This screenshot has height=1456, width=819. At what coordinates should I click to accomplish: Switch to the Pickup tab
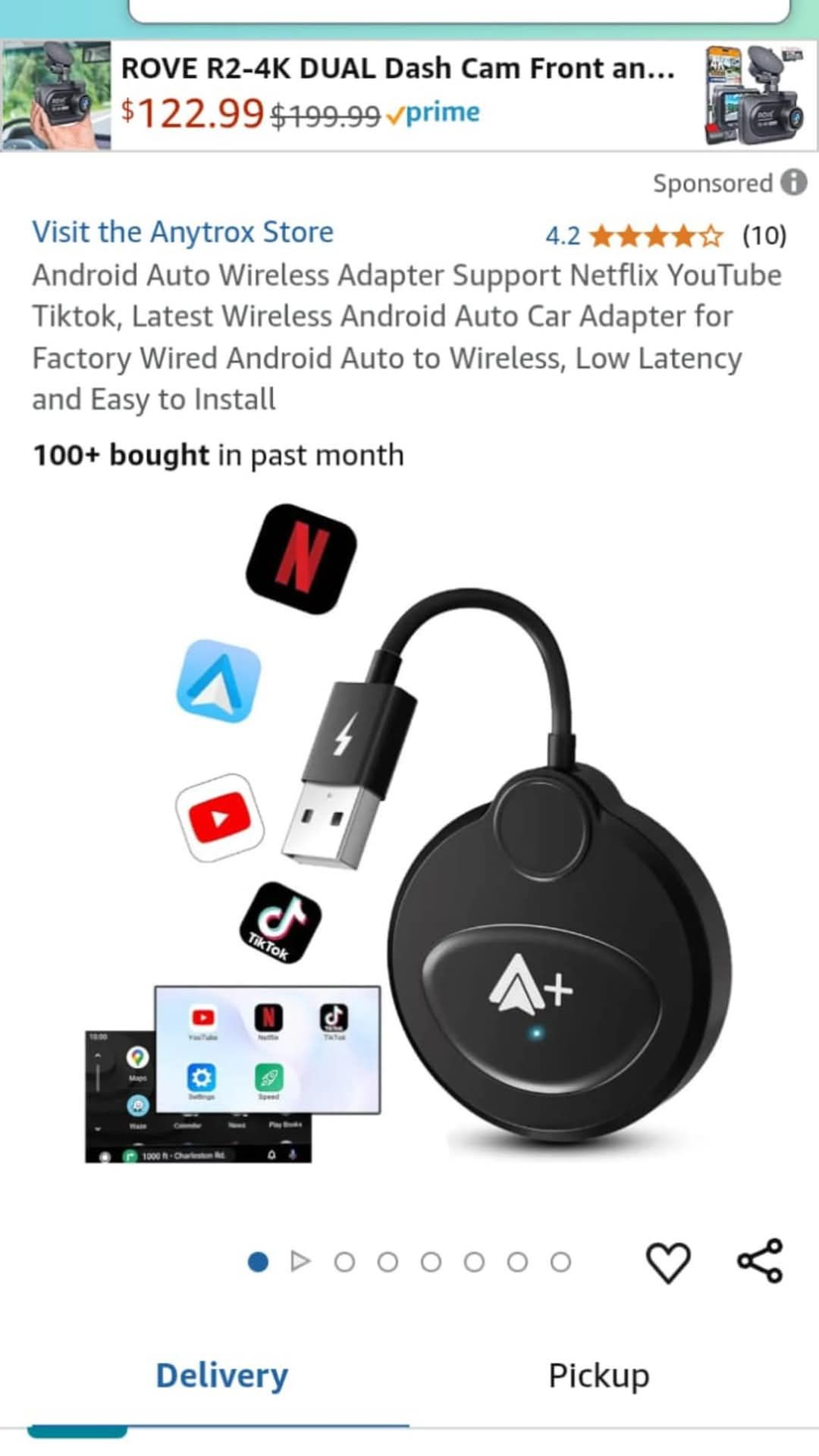click(x=598, y=1376)
